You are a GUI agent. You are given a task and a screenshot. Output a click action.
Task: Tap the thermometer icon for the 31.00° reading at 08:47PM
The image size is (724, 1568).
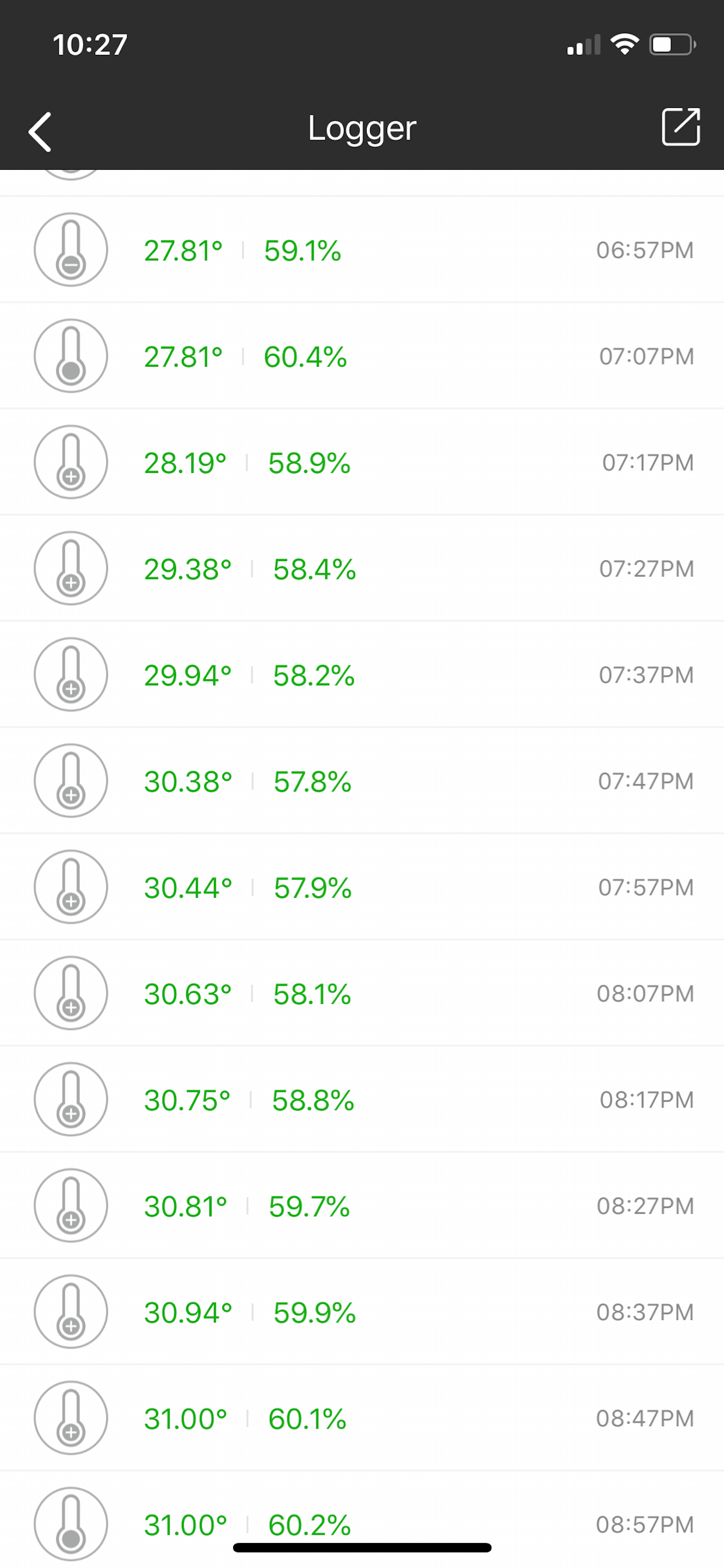pyautogui.click(x=71, y=1418)
